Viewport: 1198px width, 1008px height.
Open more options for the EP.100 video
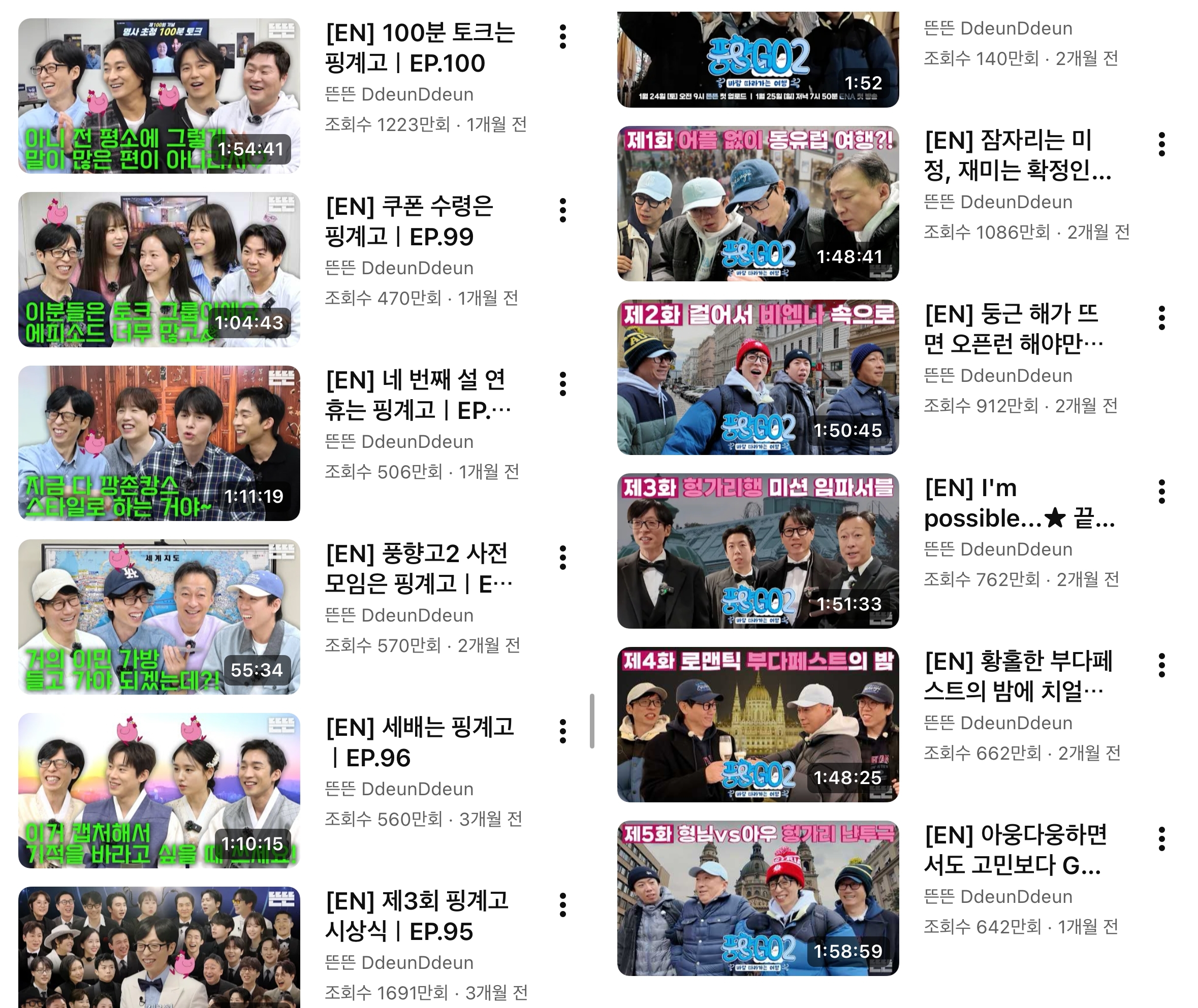563,37
